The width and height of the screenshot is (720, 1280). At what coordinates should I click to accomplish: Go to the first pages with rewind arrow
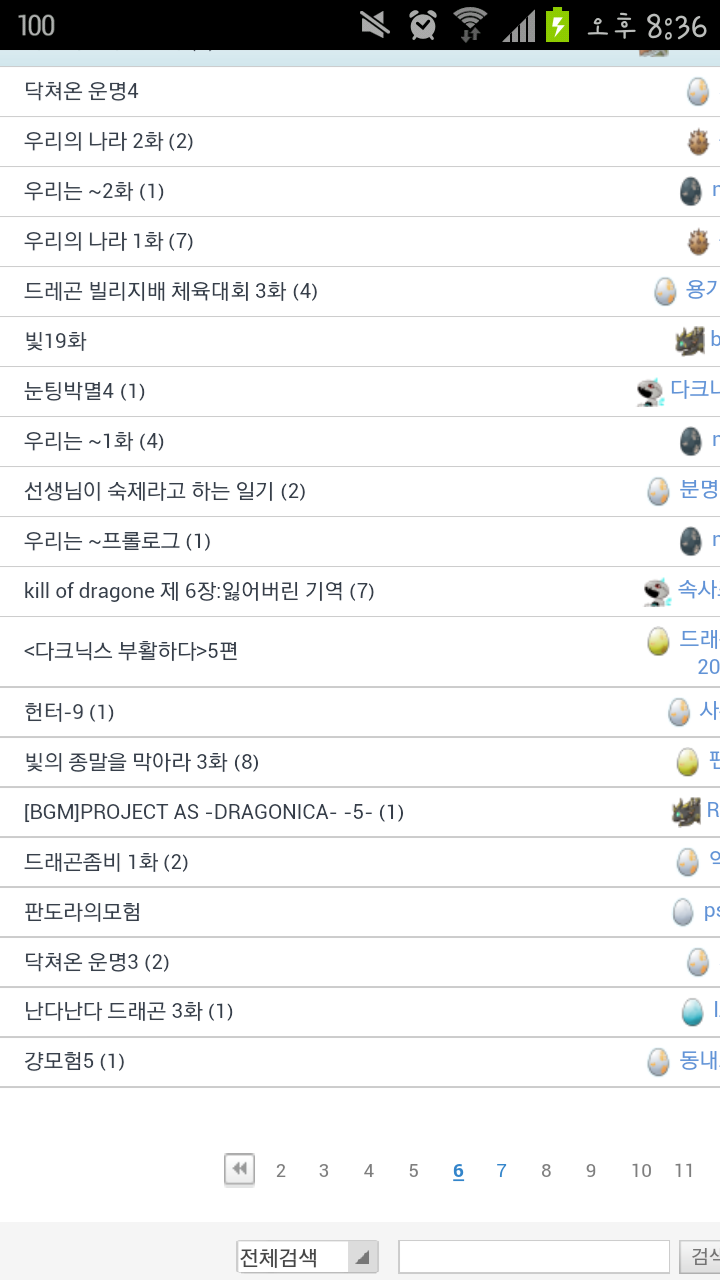click(239, 1169)
